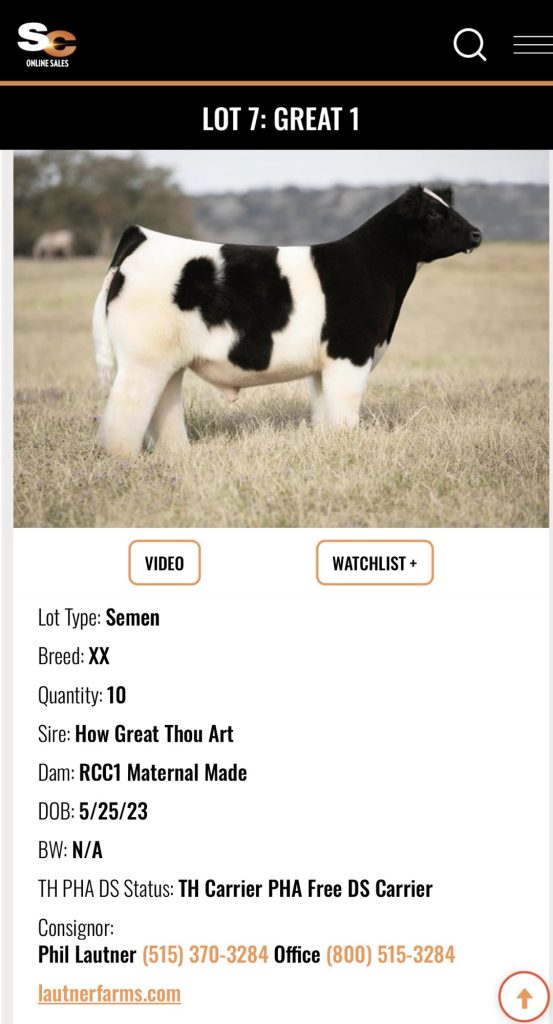553x1024 pixels.
Task: Go to SC Online Sales home logo
Action: click(x=47, y=44)
